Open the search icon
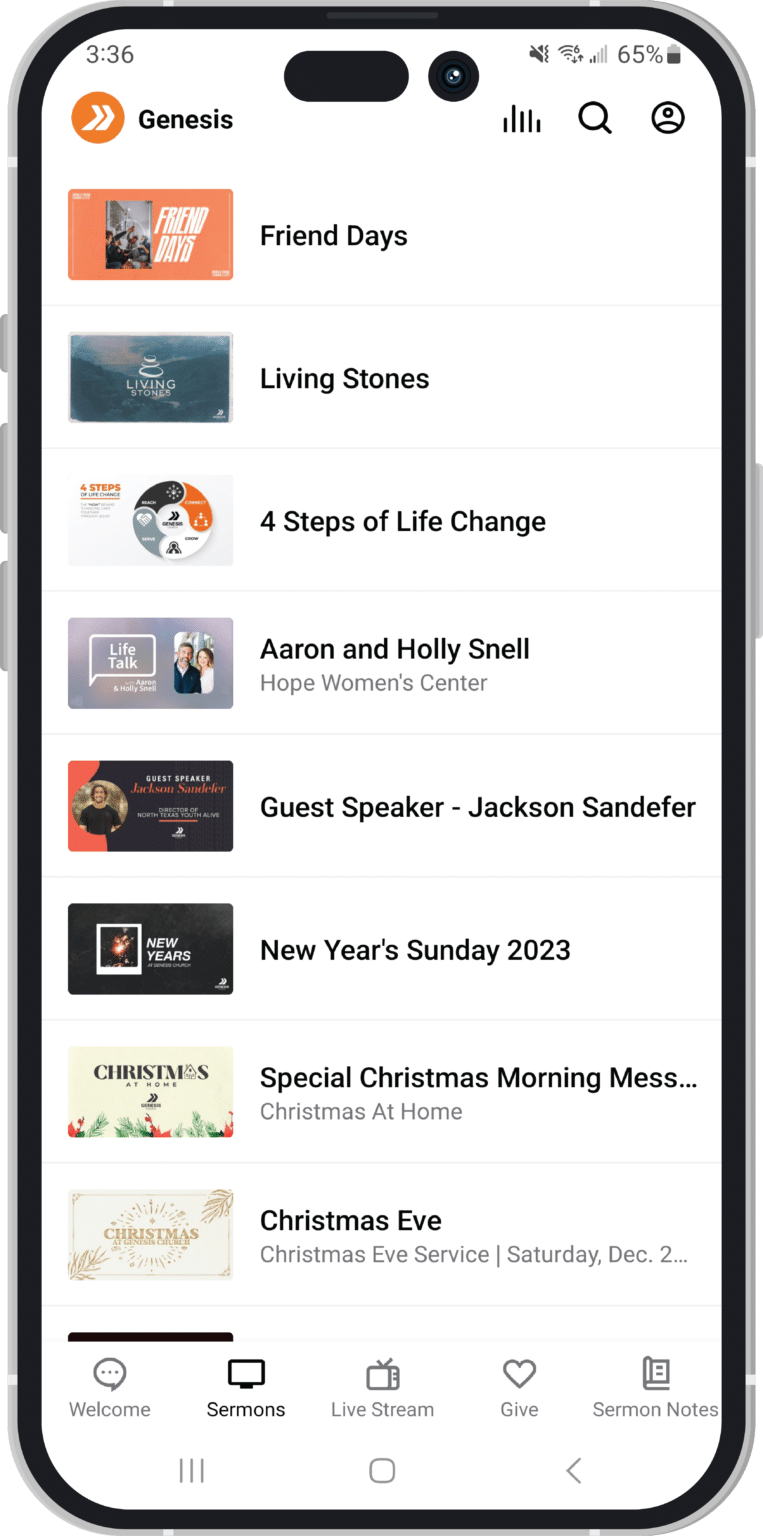763x1536 pixels. tap(595, 119)
